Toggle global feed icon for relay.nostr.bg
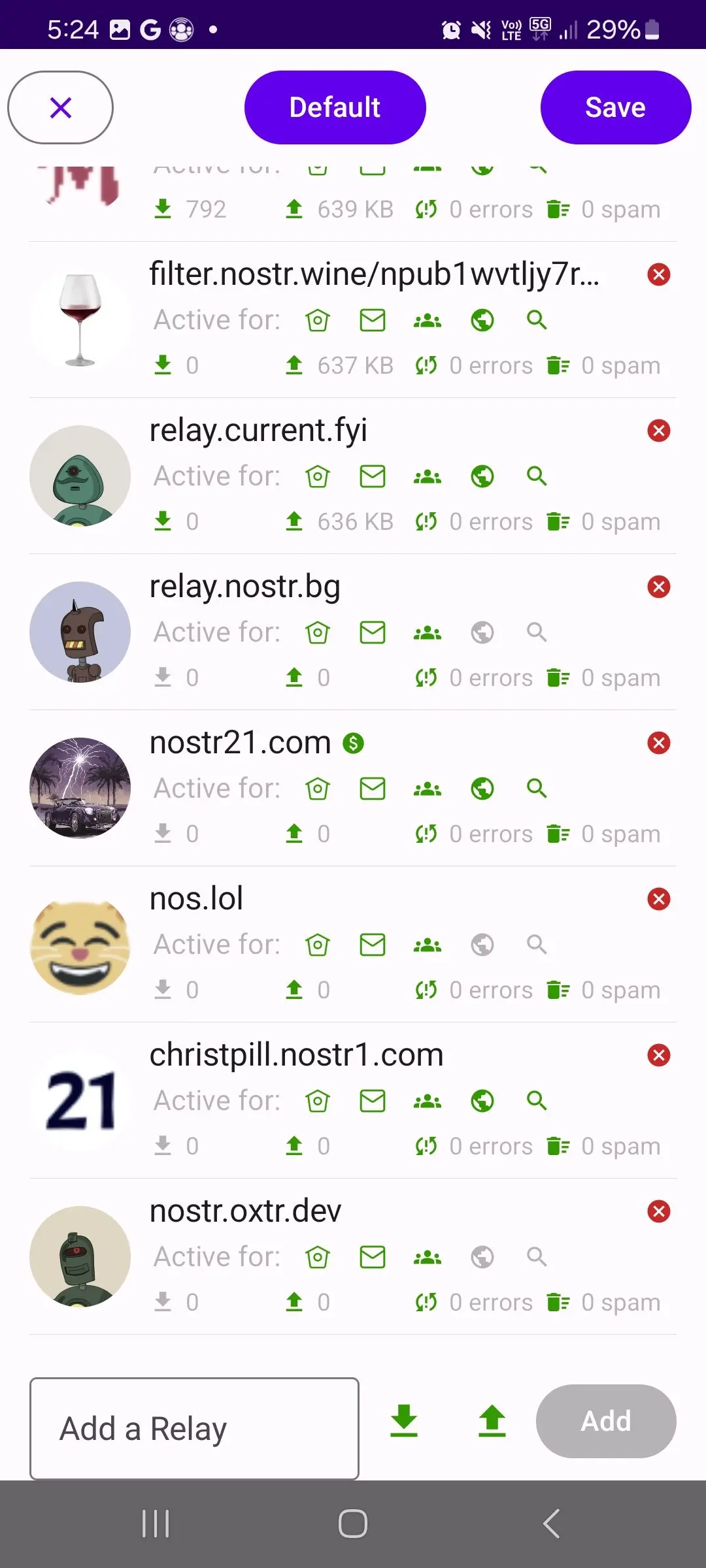Screen dimensions: 706x1568 click(x=482, y=632)
